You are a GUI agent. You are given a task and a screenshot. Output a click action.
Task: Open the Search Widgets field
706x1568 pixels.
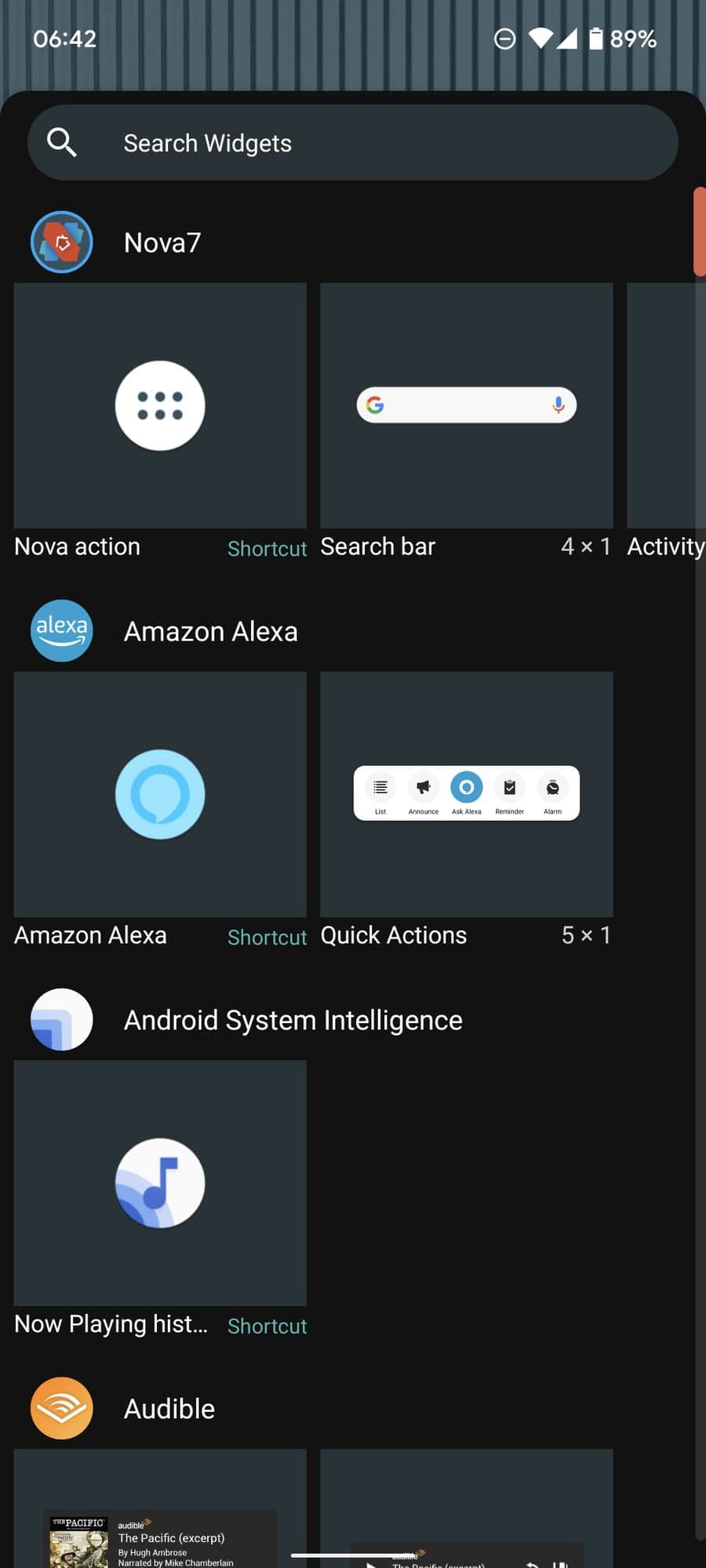tap(353, 143)
